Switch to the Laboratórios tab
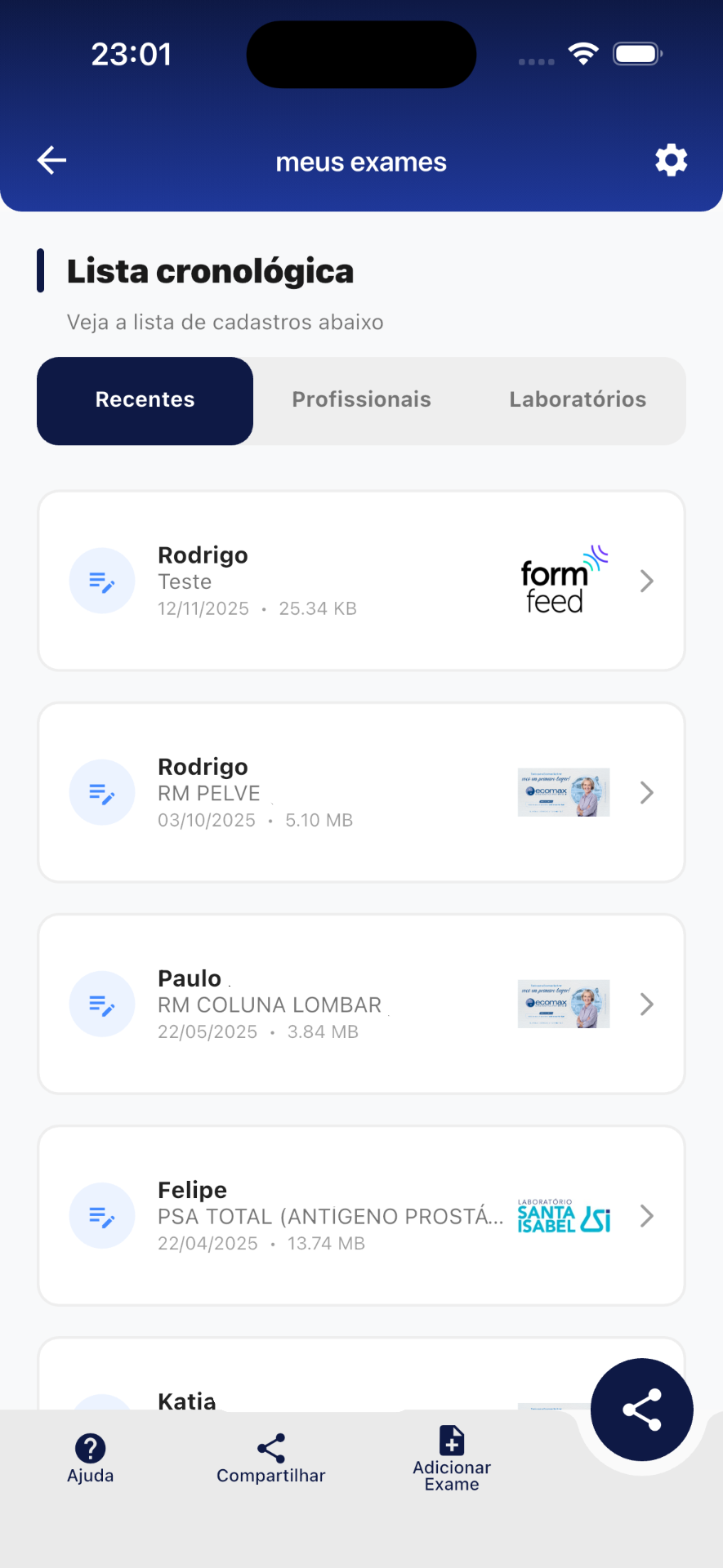Screen dimensions: 723x1568 [578, 400]
